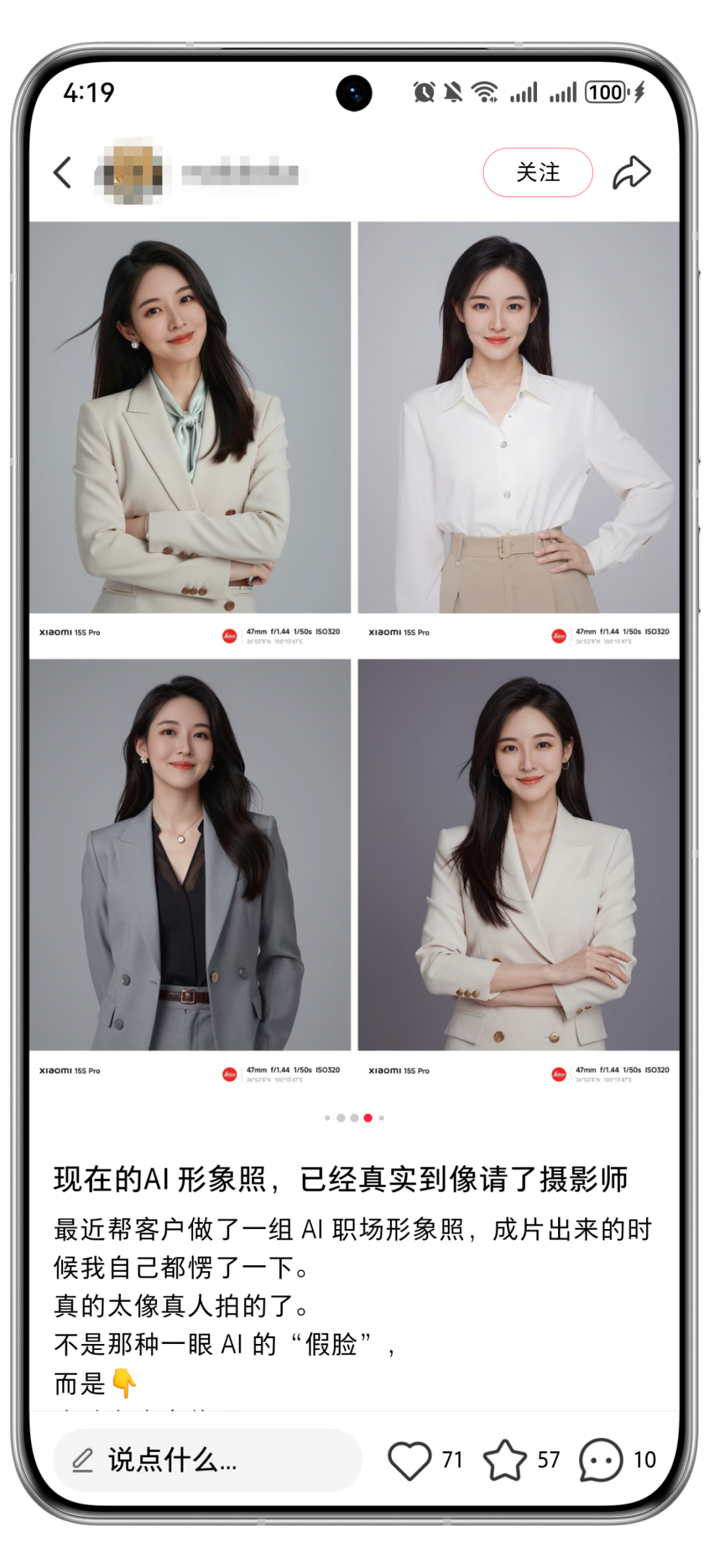
Task: Save the post with the star icon
Action: pyautogui.click(x=505, y=1460)
